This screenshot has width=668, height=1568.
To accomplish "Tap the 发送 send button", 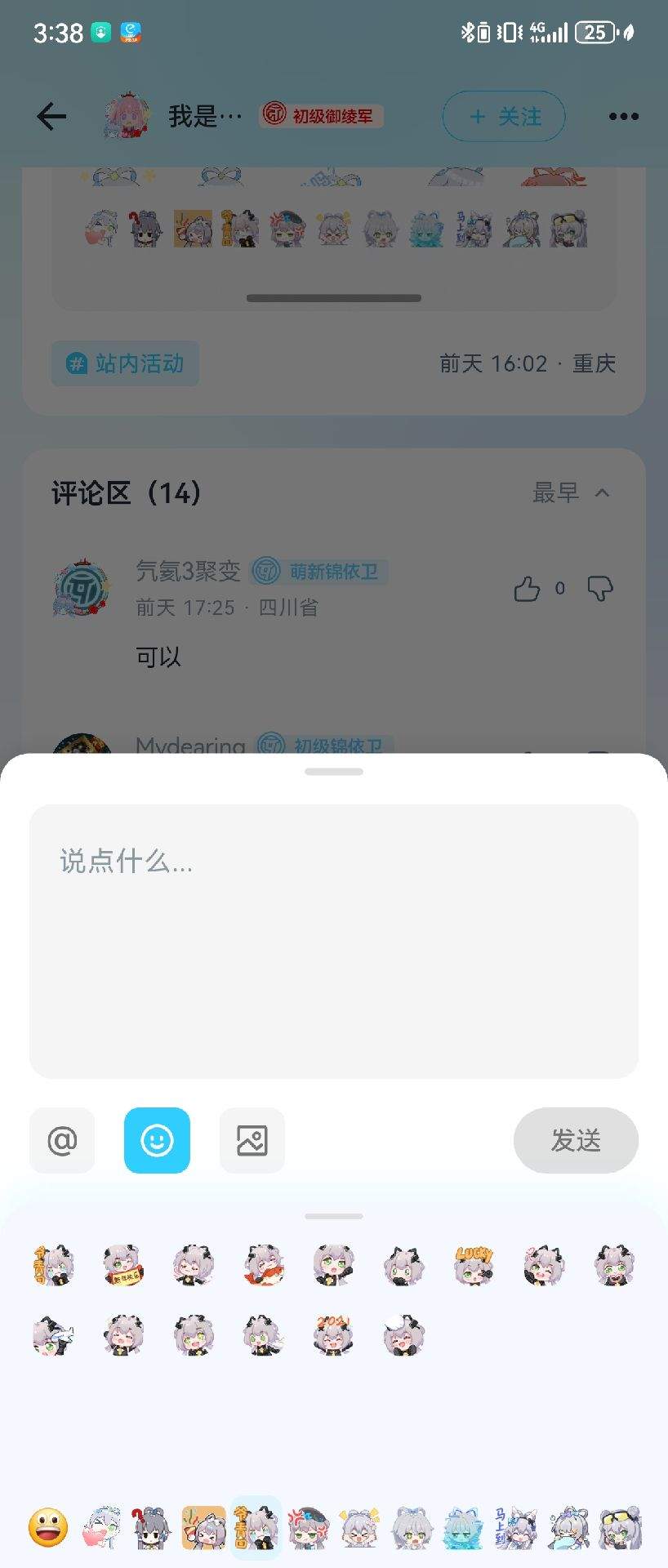I will (576, 1140).
